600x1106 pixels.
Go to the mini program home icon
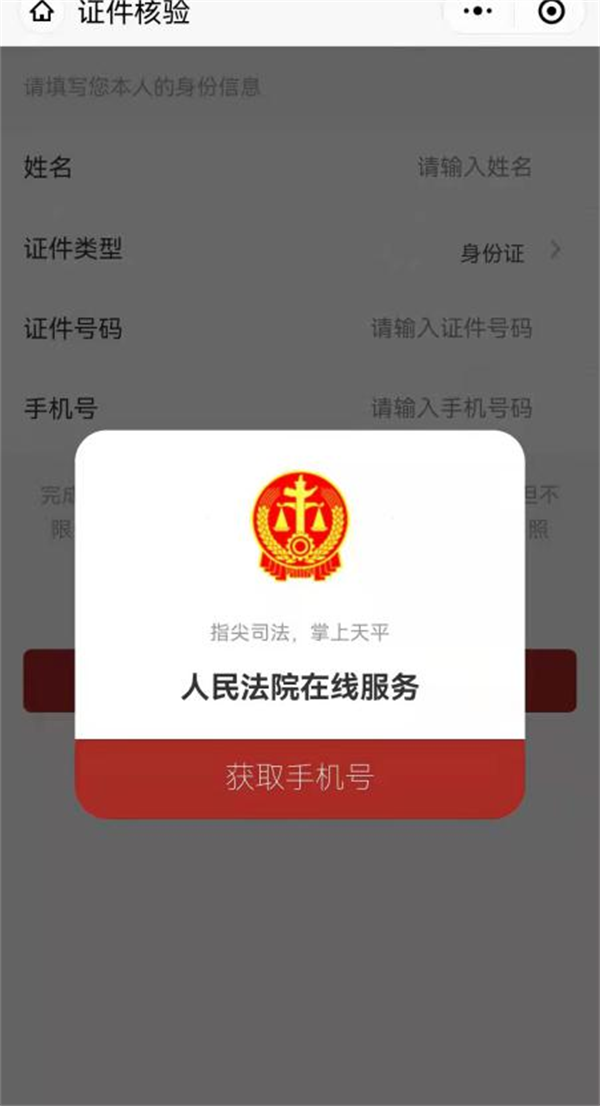(43, 13)
